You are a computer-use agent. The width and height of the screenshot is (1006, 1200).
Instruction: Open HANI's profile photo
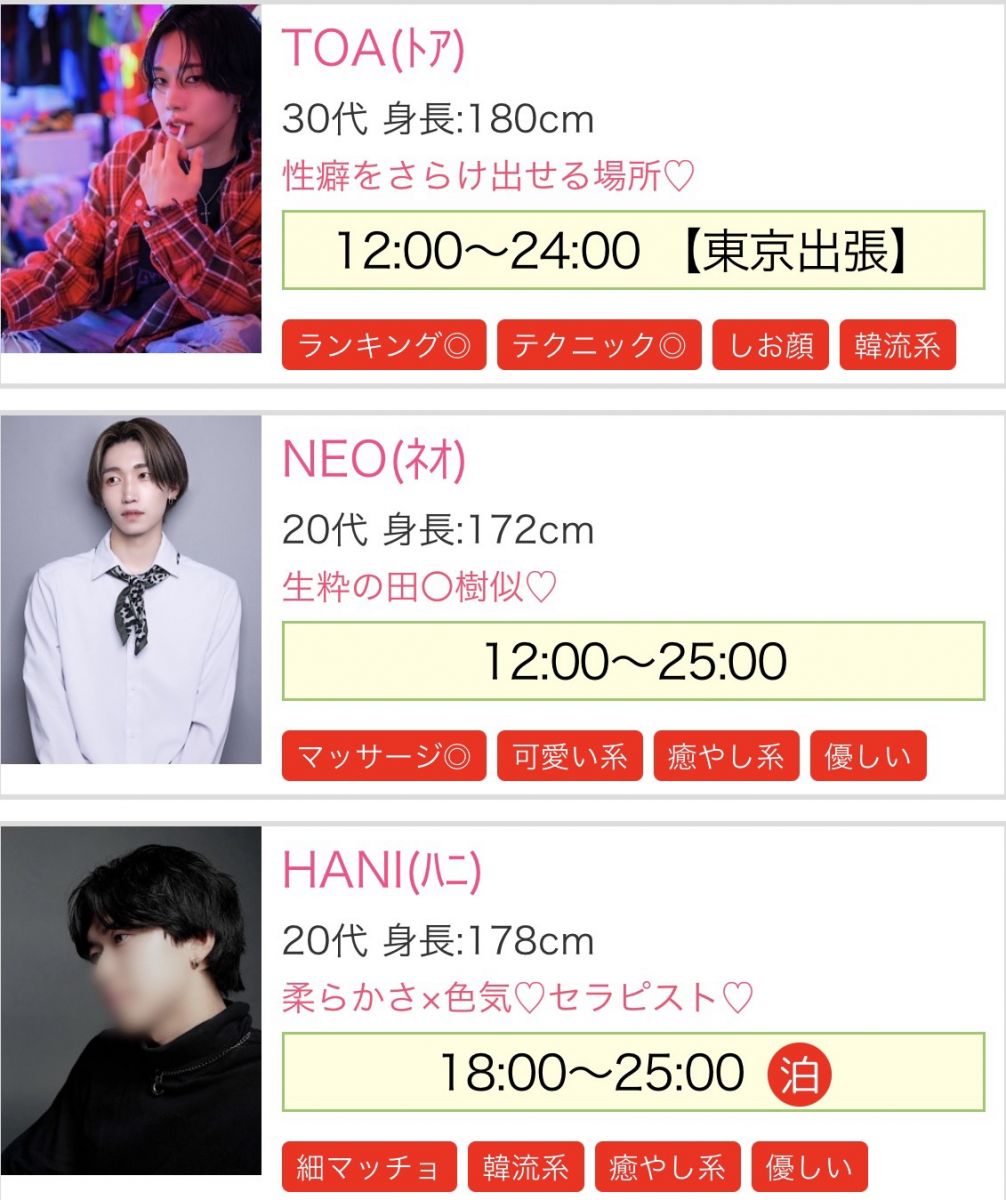[130, 1000]
